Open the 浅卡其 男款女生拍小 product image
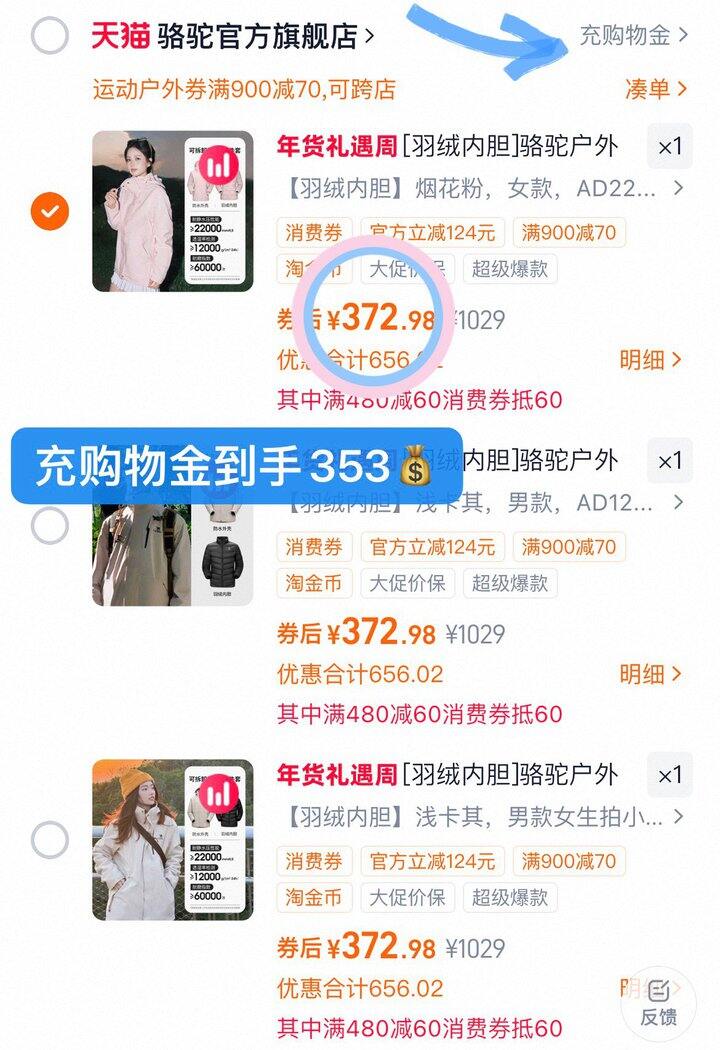720x1050 pixels. click(x=172, y=839)
